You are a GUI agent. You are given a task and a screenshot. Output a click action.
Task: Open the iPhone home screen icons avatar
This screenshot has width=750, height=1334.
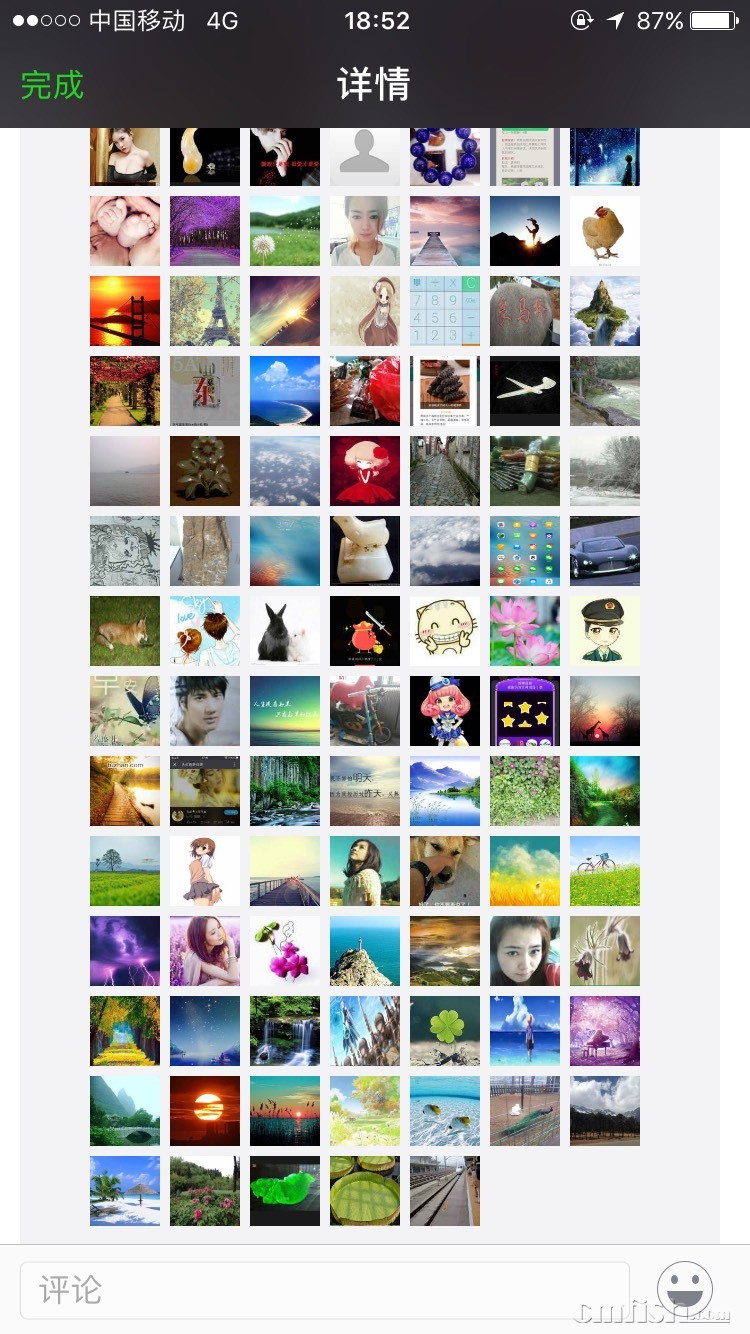click(x=525, y=551)
